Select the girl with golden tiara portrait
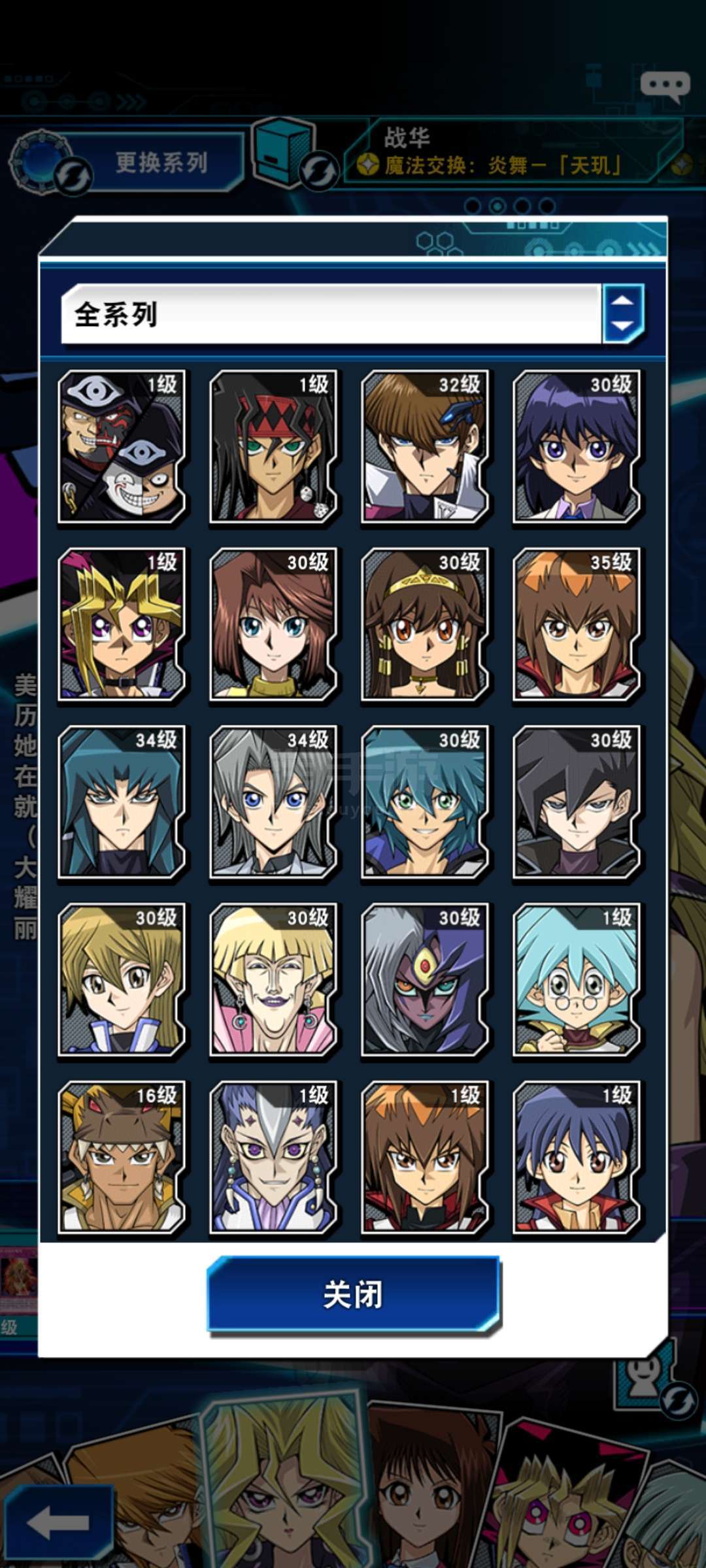 tap(425, 625)
